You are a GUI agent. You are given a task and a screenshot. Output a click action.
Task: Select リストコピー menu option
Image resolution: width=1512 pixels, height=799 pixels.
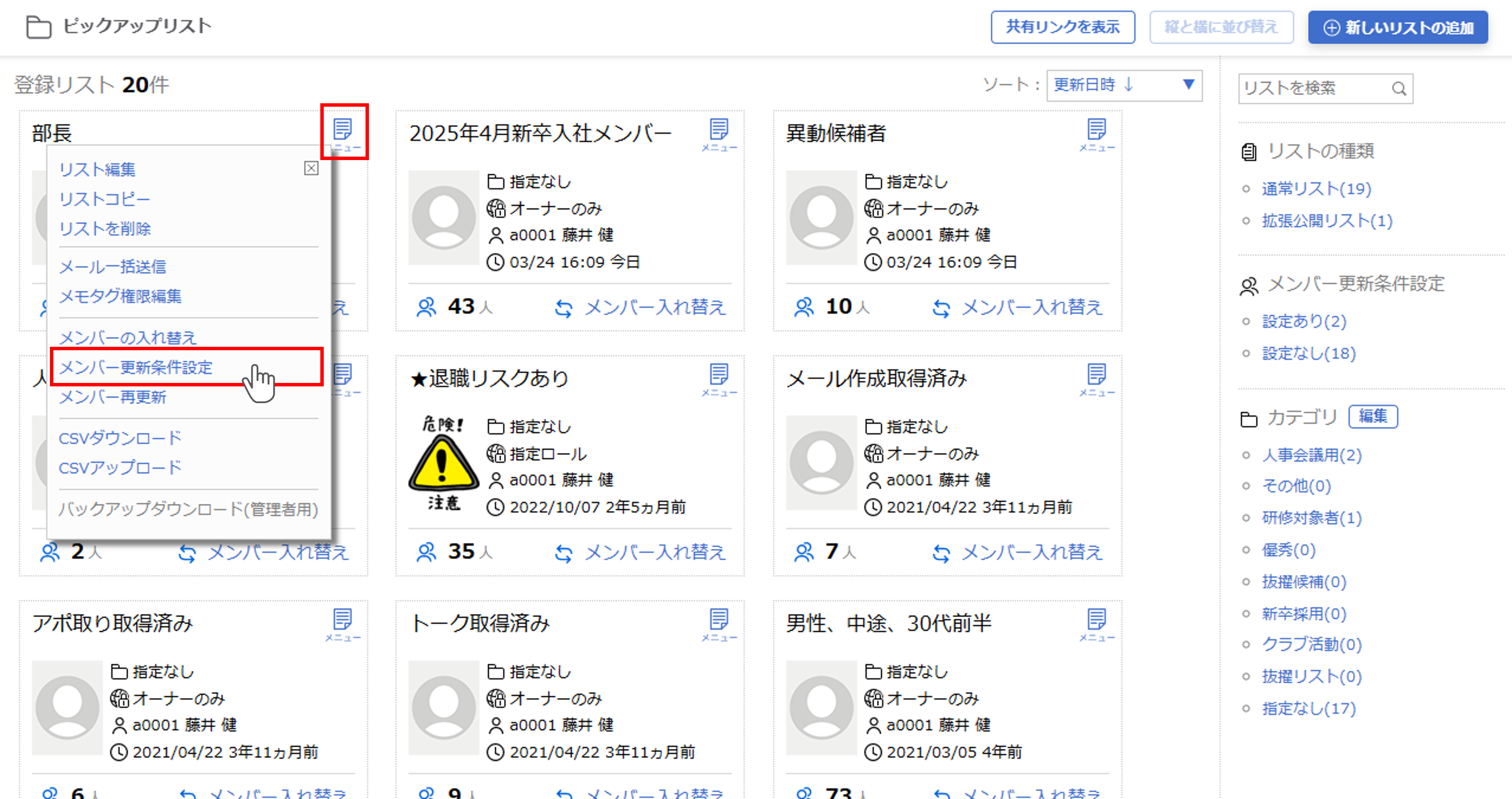coord(105,199)
